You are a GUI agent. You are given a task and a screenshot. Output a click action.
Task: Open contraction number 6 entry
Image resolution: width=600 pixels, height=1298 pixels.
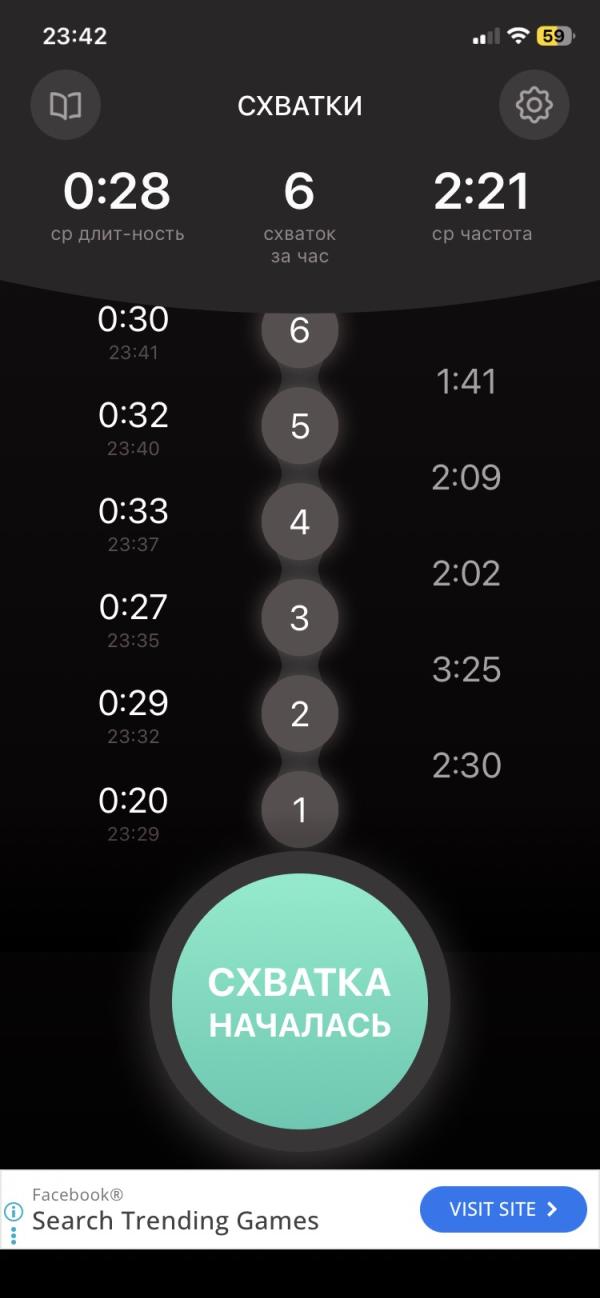coord(300,331)
